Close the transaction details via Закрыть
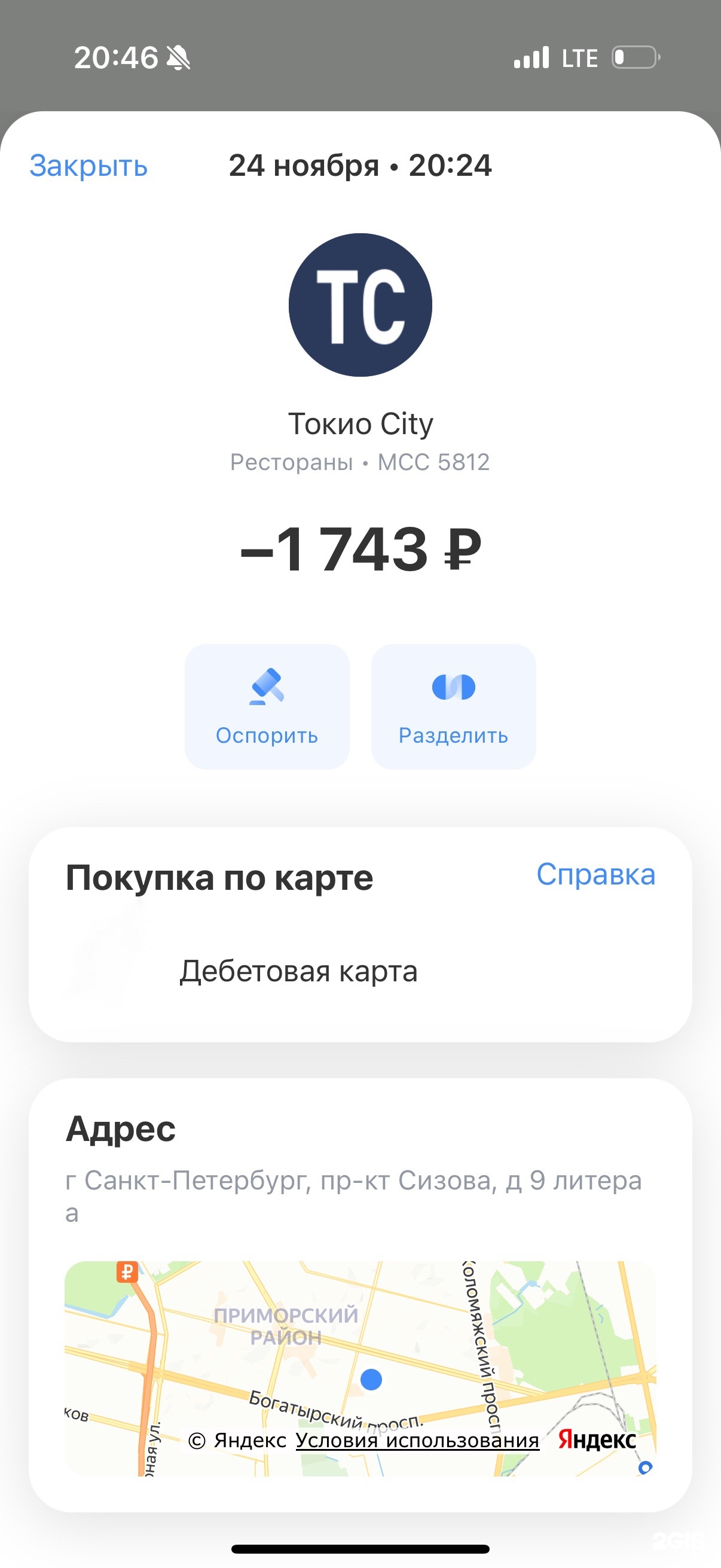Image resolution: width=721 pixels, height=1568 pixels. [x=89, y=166]
